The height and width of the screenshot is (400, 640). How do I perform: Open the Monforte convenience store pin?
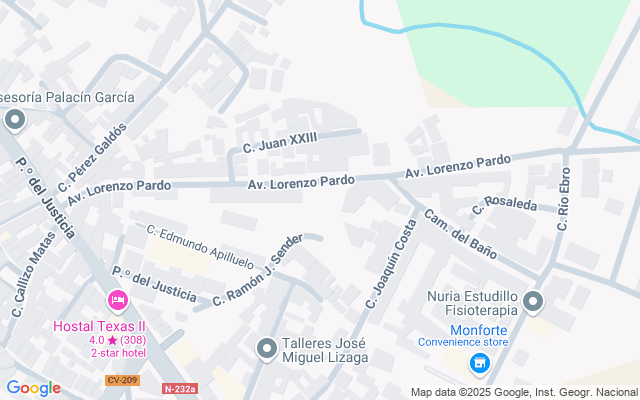[479, 363]
